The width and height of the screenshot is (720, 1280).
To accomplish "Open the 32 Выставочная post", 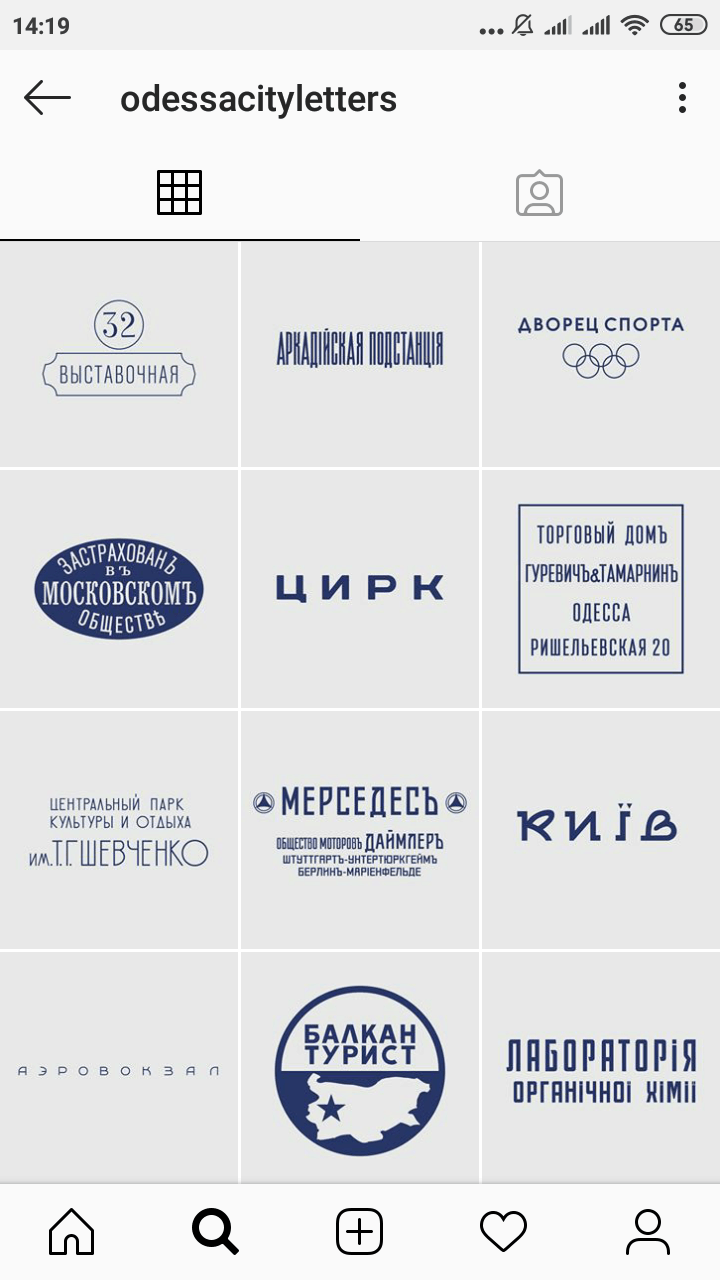I will pyautogui.click(x=119, y=353).
